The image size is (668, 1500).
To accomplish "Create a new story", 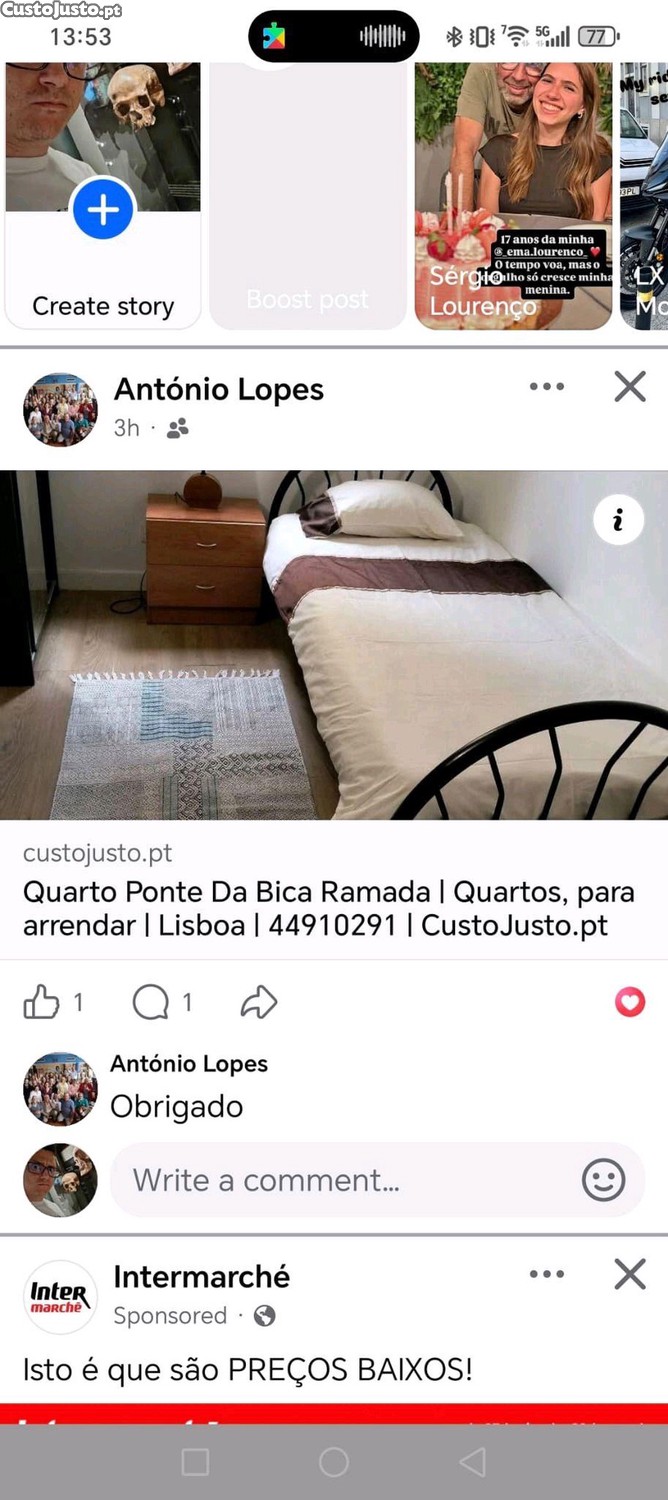I will pos(103,210).
